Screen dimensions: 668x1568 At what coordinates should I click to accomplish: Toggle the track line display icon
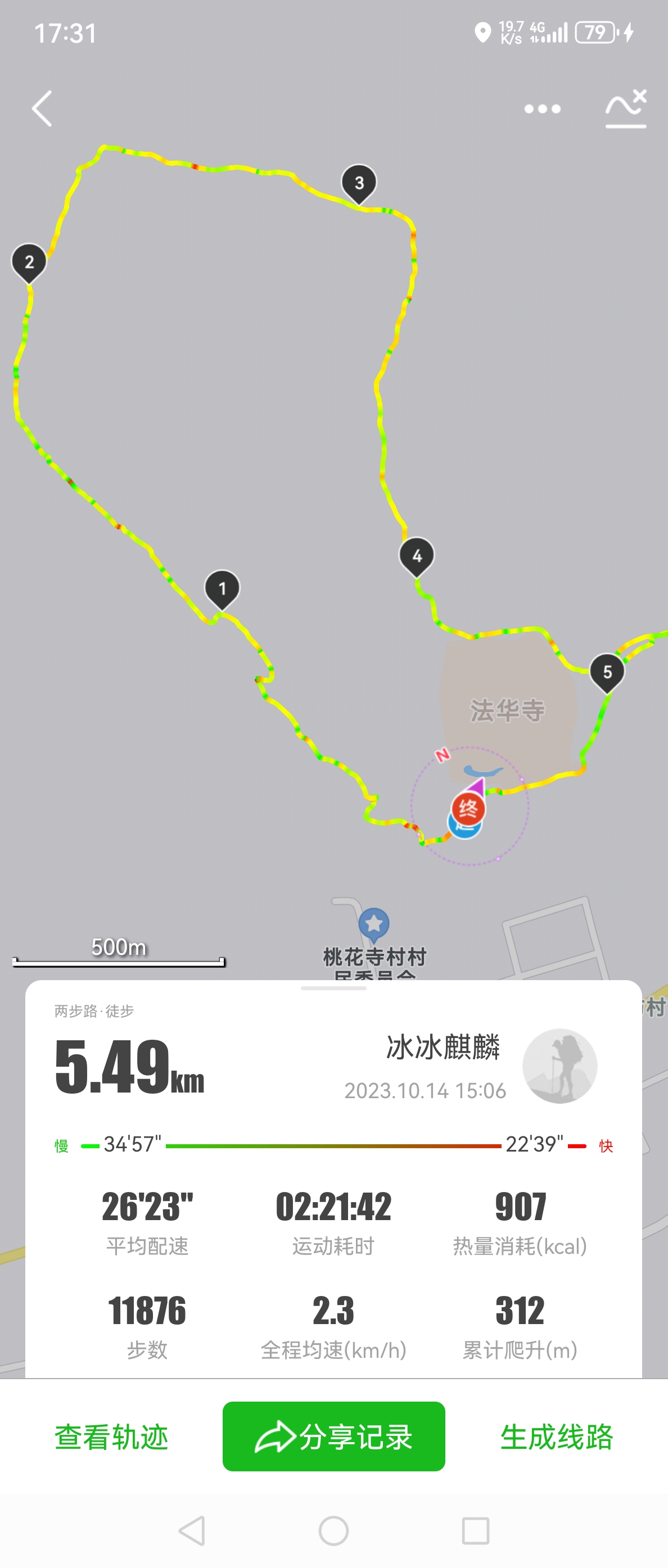[625, 109]
